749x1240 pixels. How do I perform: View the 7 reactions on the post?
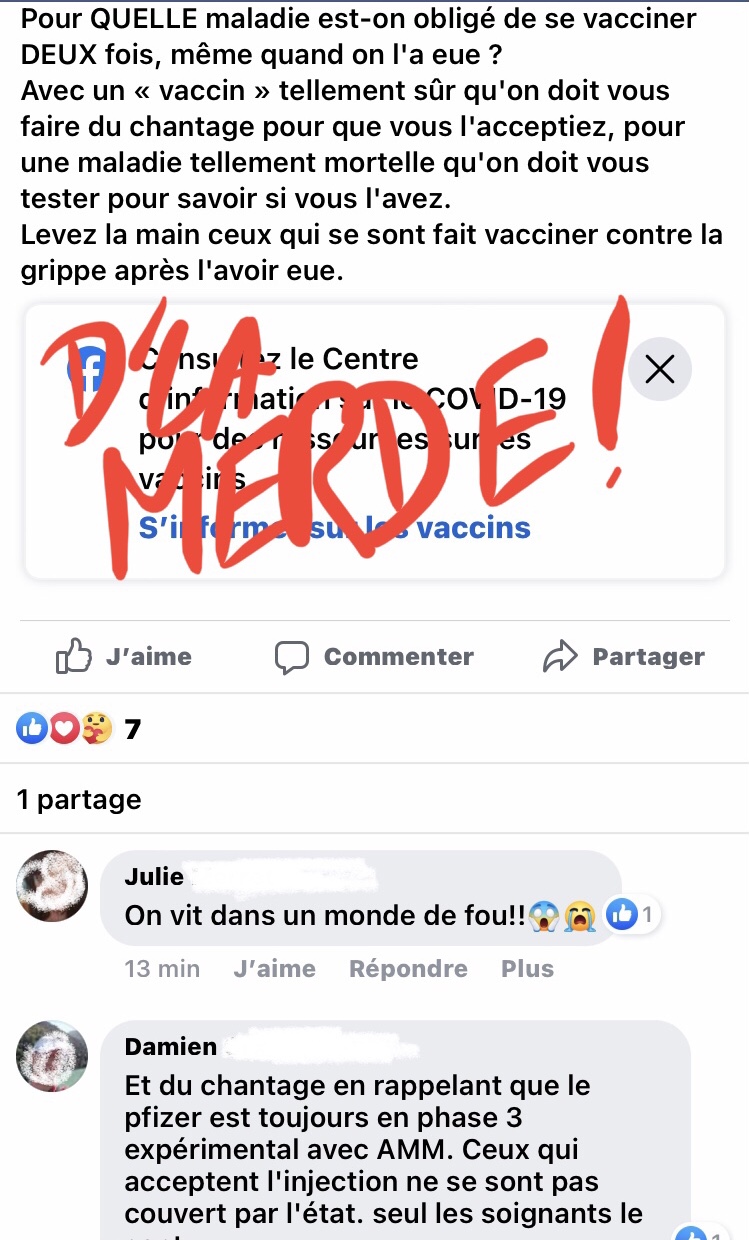pyautogui.click(x=78, y=729)
